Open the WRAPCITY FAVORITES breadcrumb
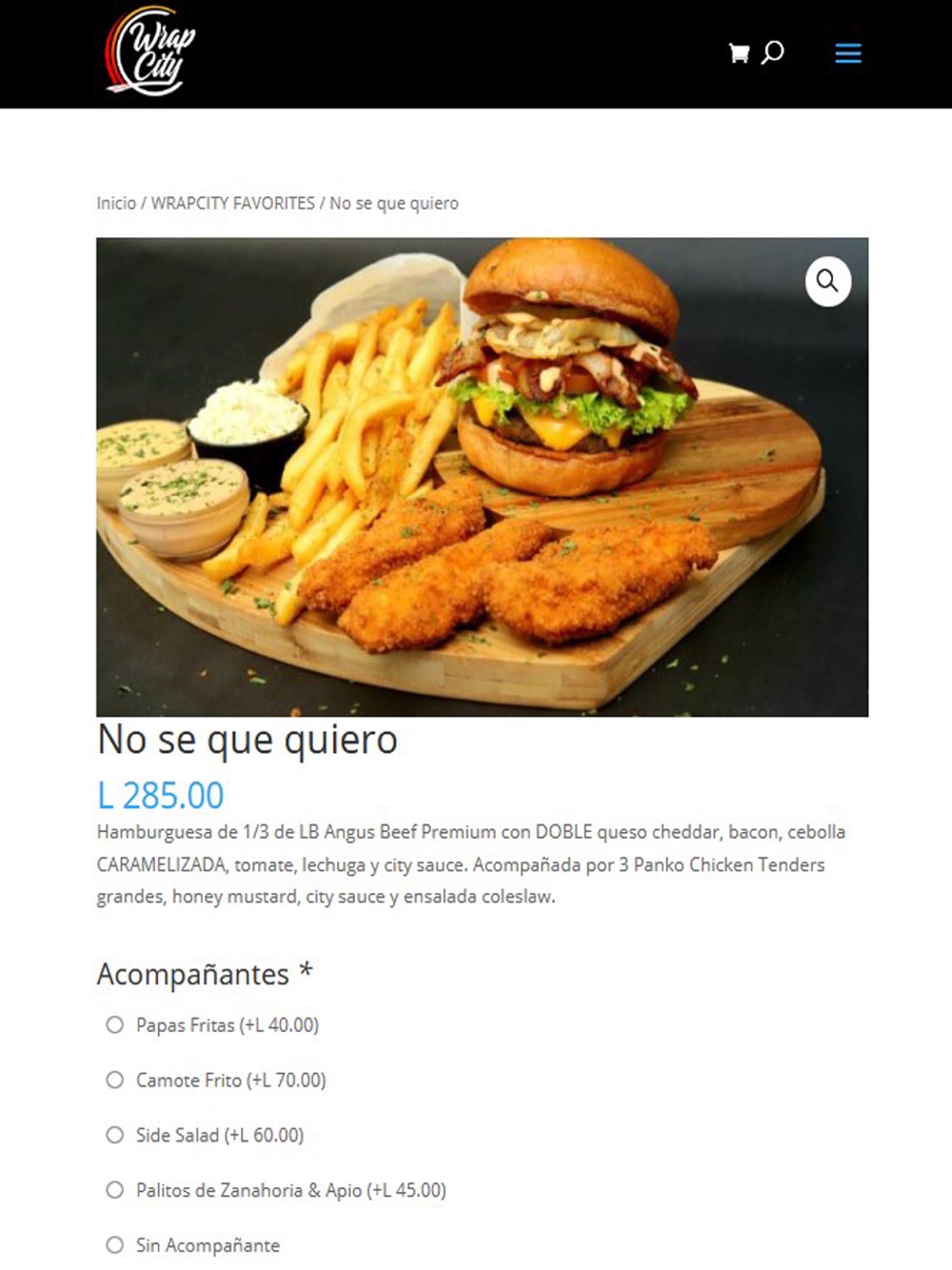This screenshot has height=1270, width=952. [x=232, y=203]
